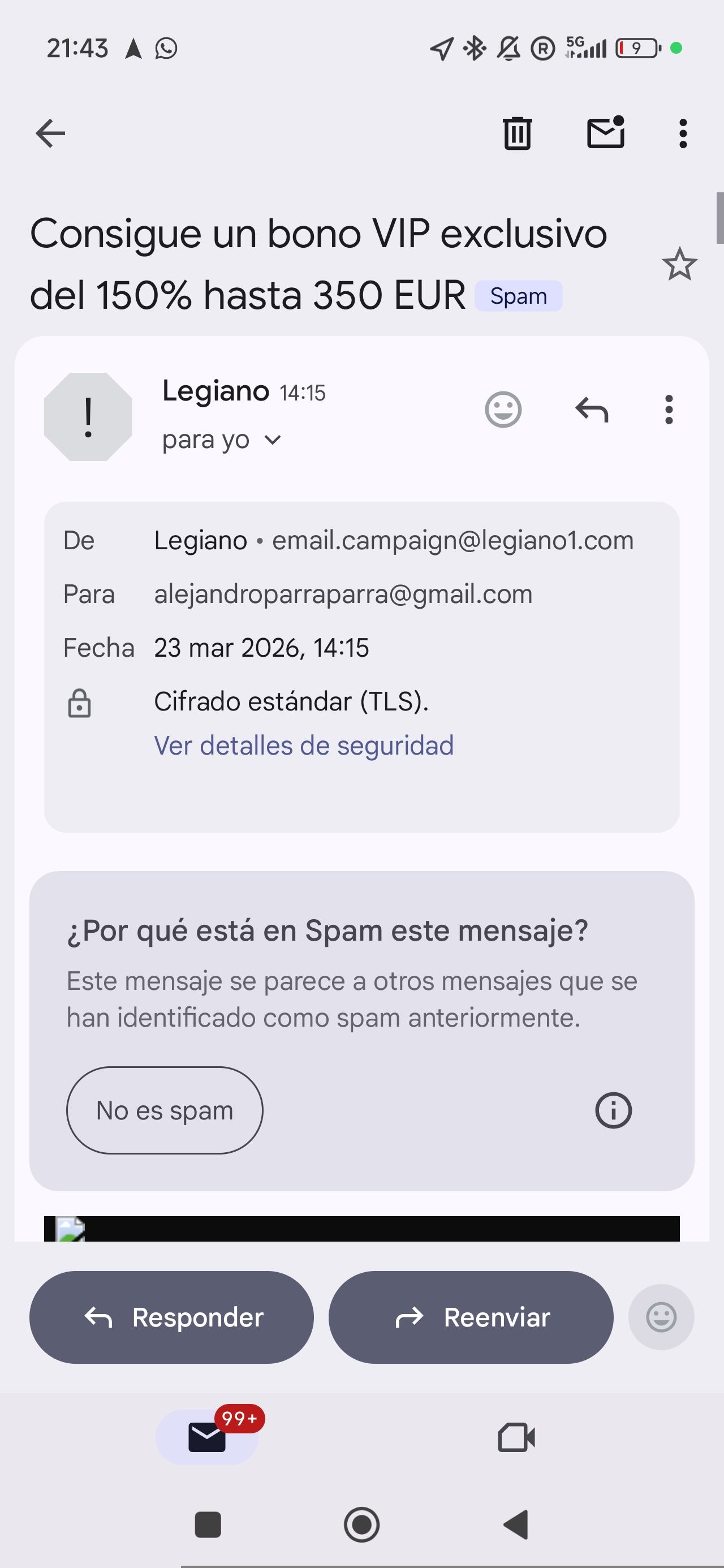Viewport: 724px width, 1568px height.
Task: Collapse the "para yo" recipient details
Action: (x=273, y=440)
